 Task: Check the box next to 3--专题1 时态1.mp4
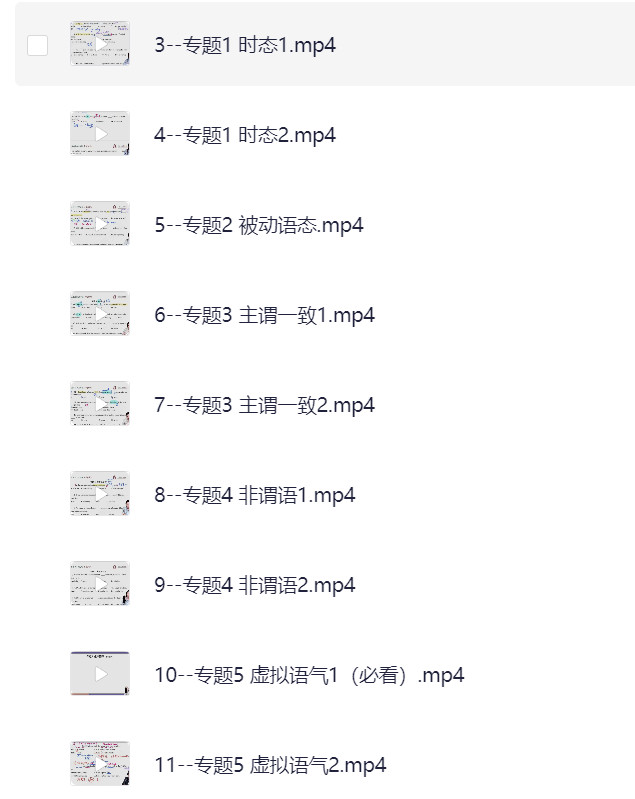37,45
